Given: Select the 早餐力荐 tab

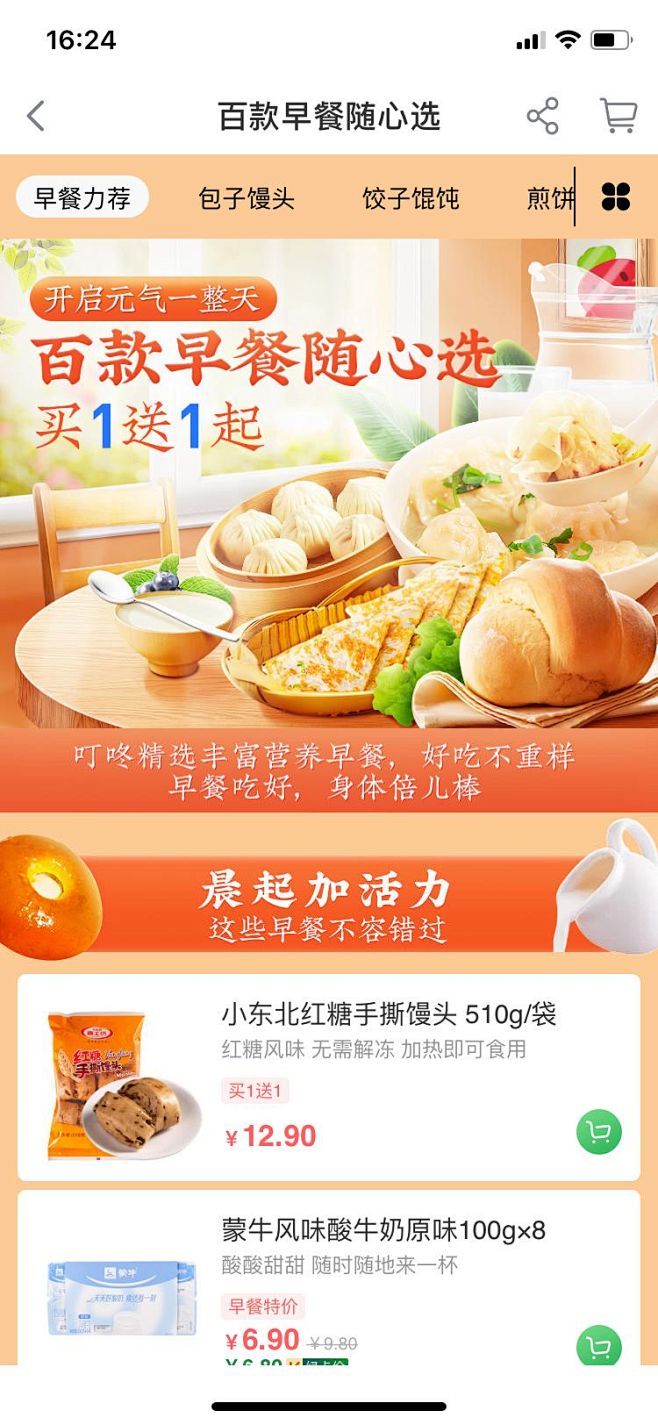Looking at the screenshot, I should (x=82, y=198).
